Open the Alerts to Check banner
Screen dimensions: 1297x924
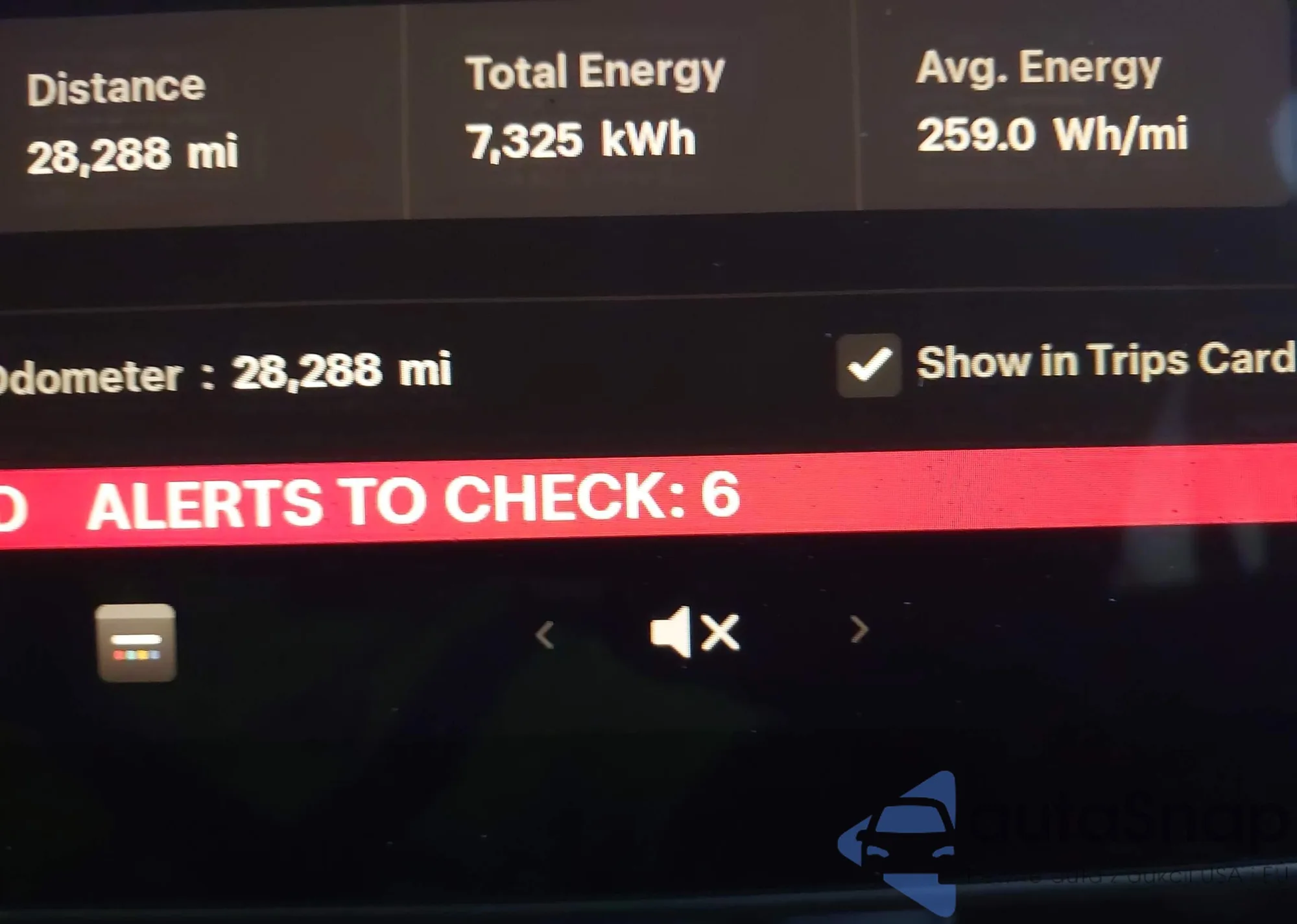tap(415, 501)
